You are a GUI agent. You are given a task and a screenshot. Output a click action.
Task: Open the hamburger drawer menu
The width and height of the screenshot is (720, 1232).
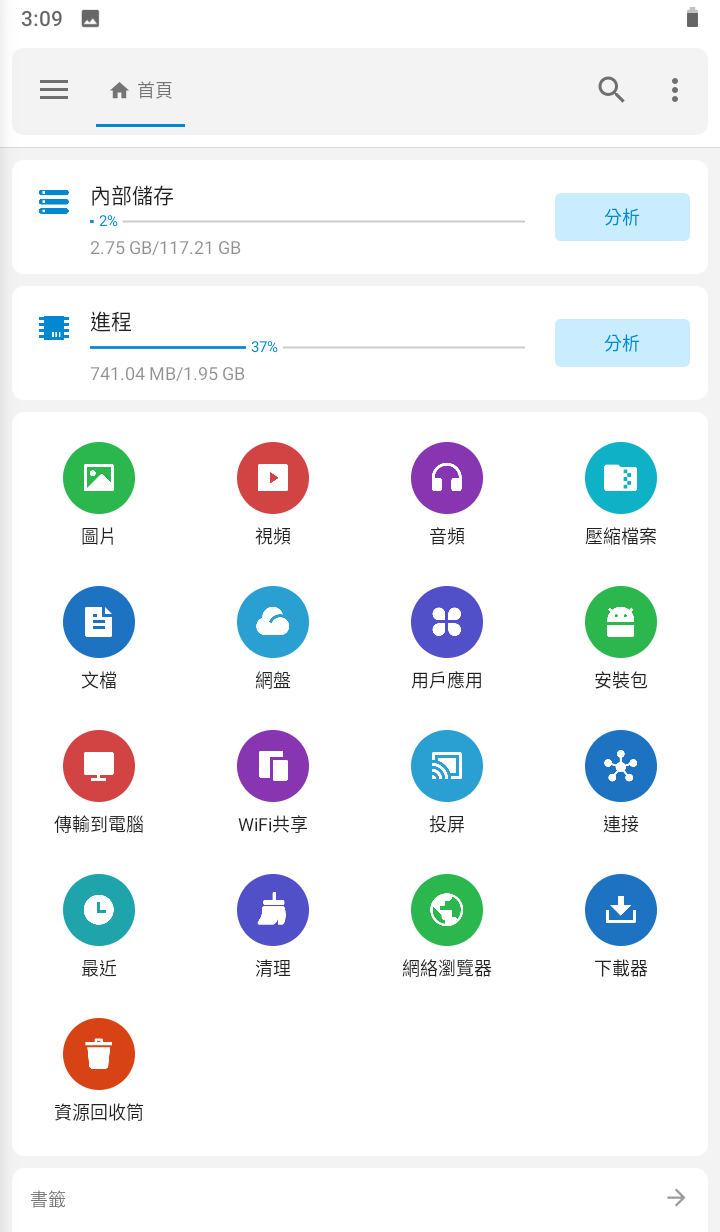click(54, 90)
